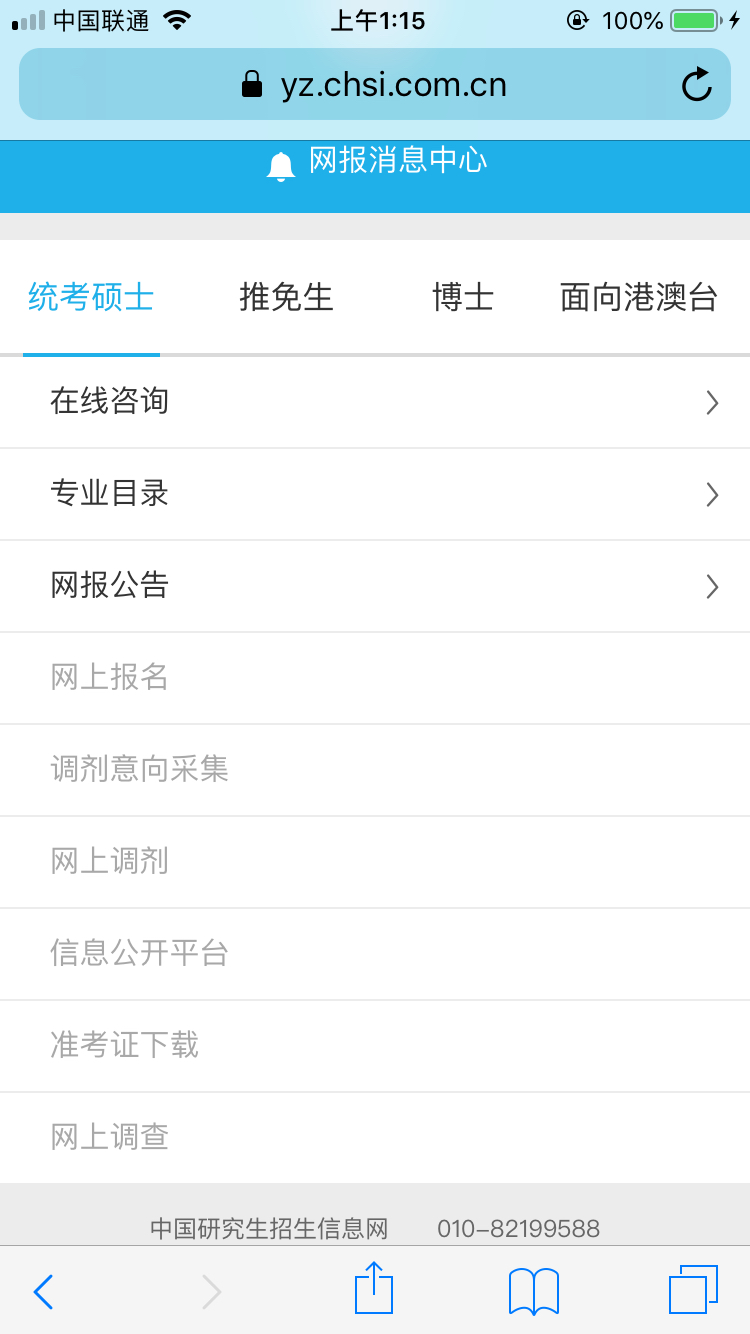Open 网报消息中心 notification center
Image resolution: width=750 pixels, height=1334 pixels.
tap(377, 162)
